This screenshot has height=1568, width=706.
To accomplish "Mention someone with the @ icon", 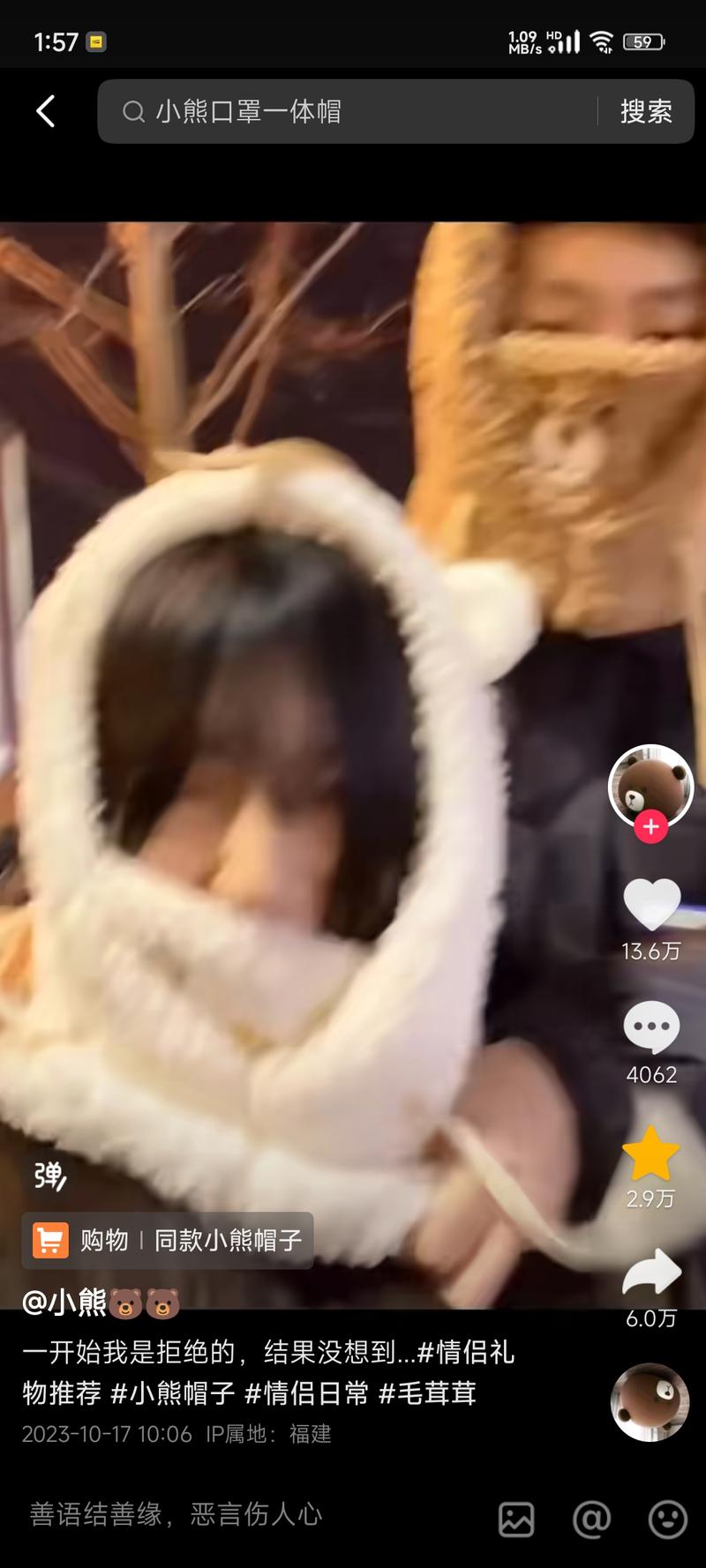I will pyautogui.click(x=591, y=1519).
